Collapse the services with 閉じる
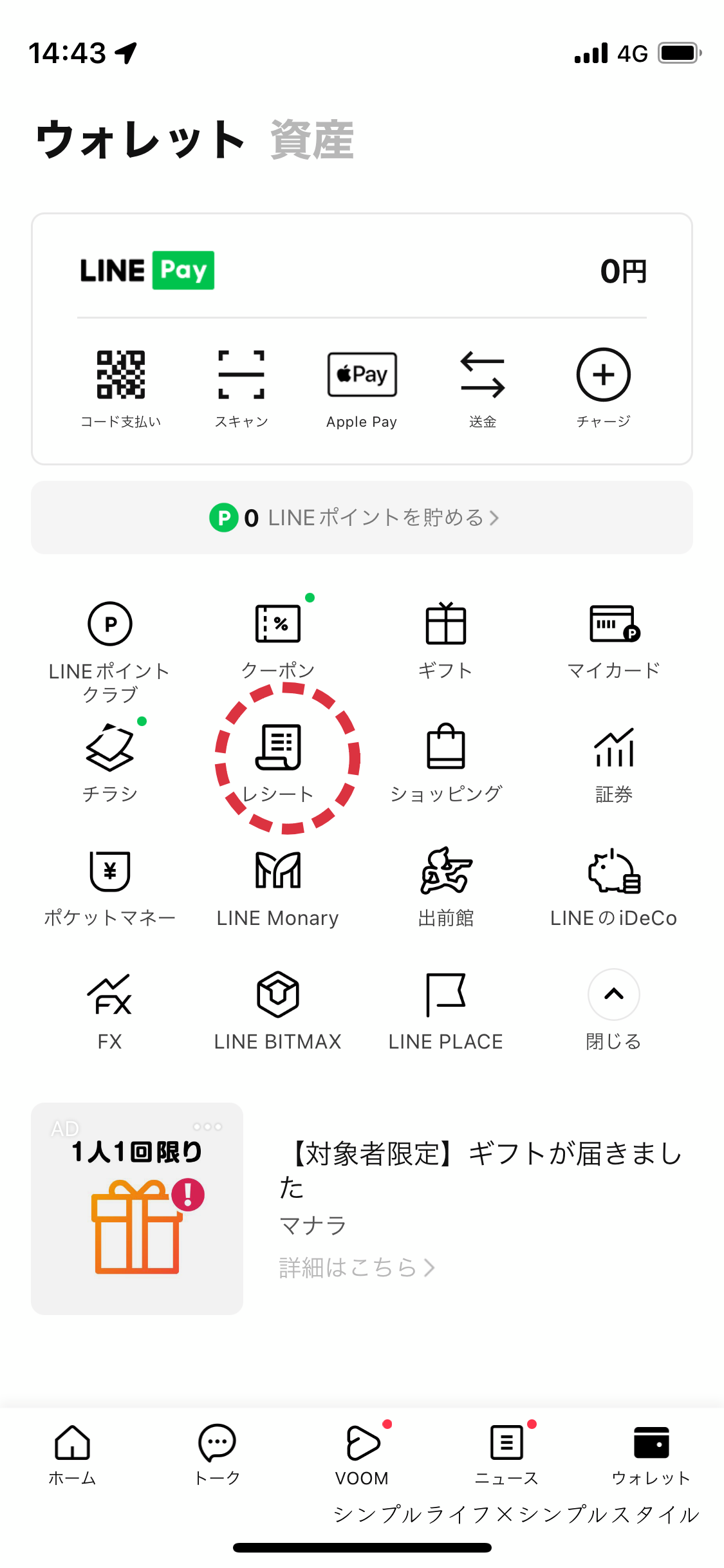The image size is (724, 1568). click(x=613, y=1008)
